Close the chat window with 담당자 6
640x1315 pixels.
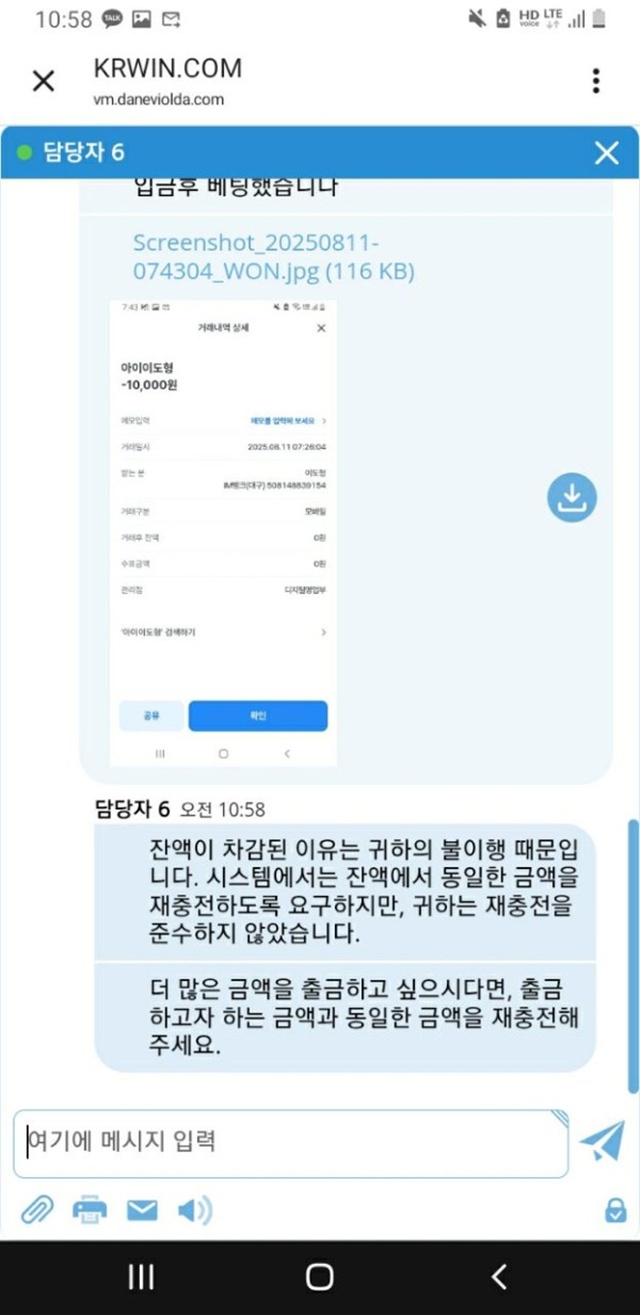click(606, 153)
